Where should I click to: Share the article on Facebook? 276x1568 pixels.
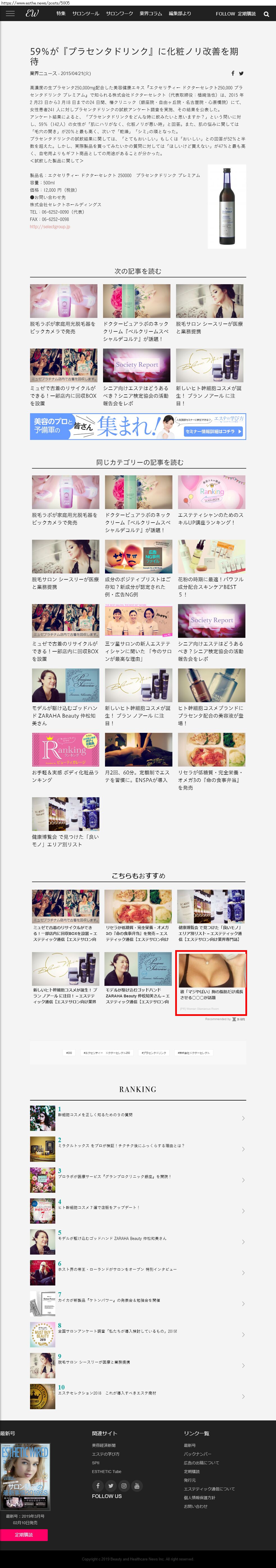point(233,74)
